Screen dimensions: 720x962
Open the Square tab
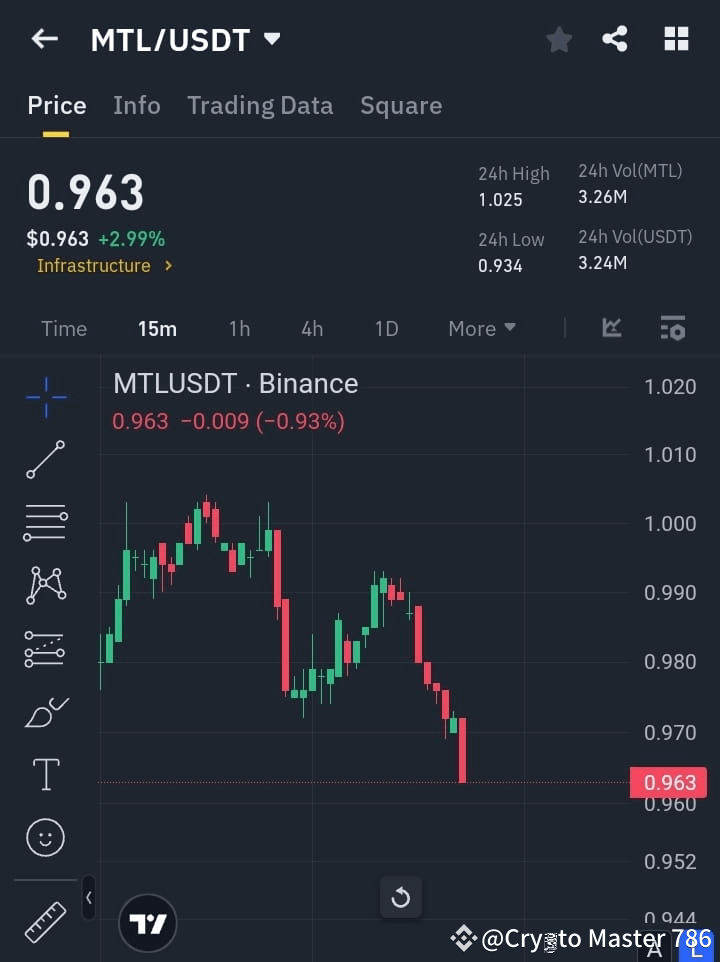pyautogui.click(x=401, y=105)
